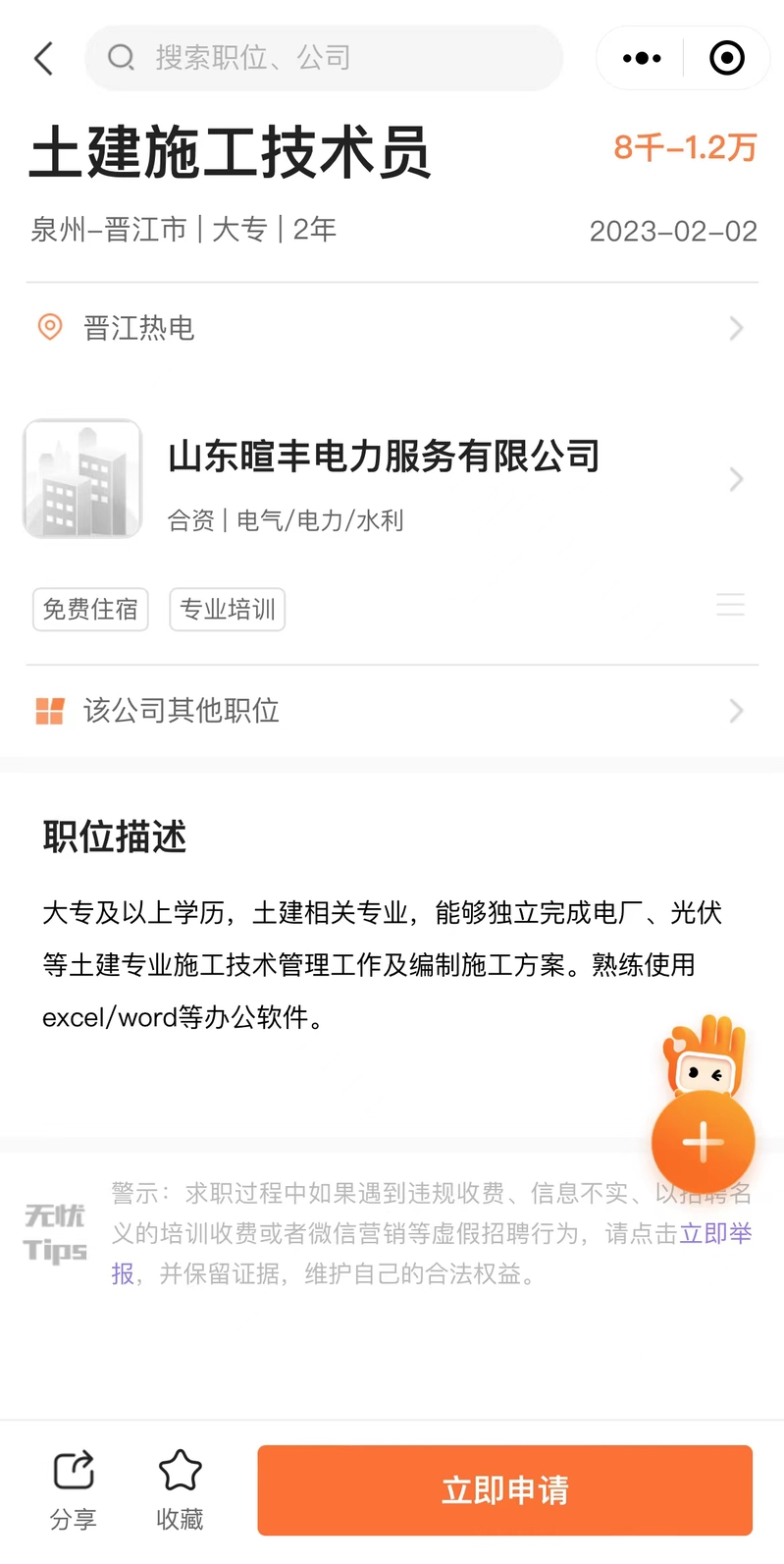Follow the 立即举报 report link

[716, 1234]
